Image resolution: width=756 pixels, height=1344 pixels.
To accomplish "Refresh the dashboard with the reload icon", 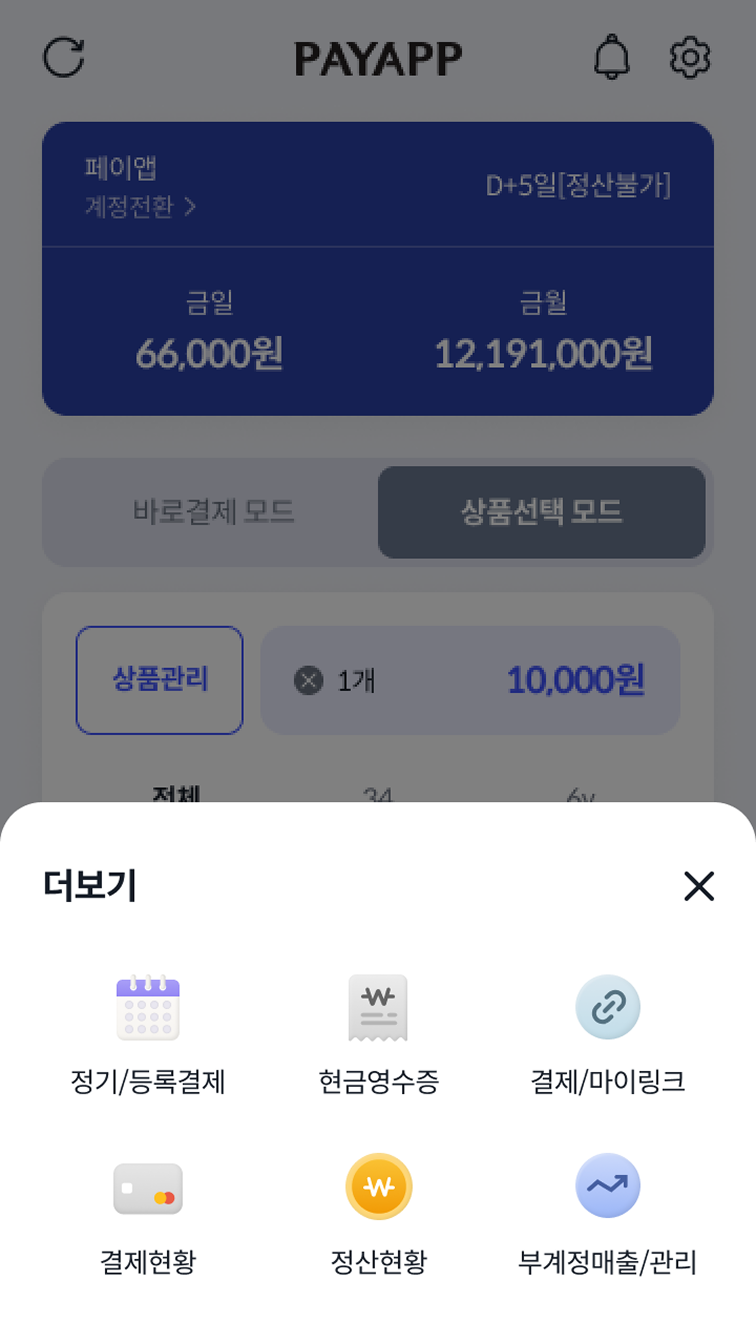I will point(64,57).
